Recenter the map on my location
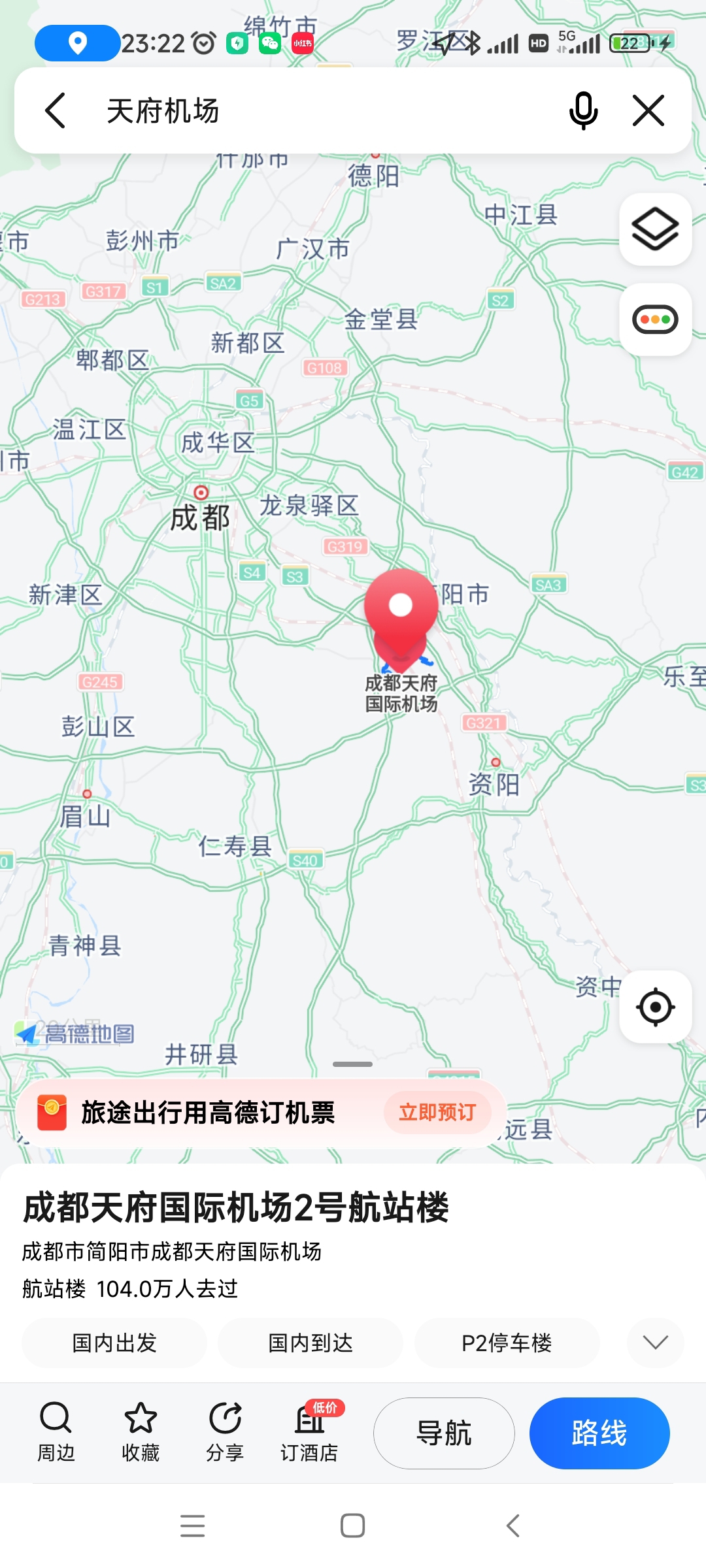The width and height of the screenshot is (706, 1568). [655, 1007]
